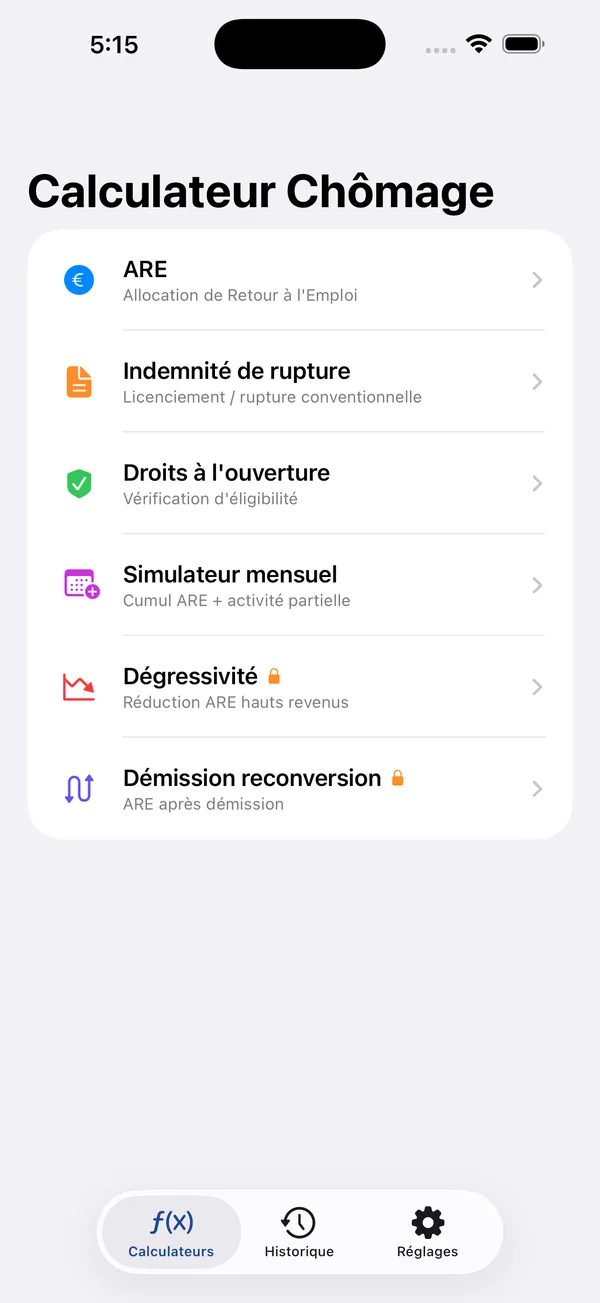Open the ARE calculator

[300, 280]
